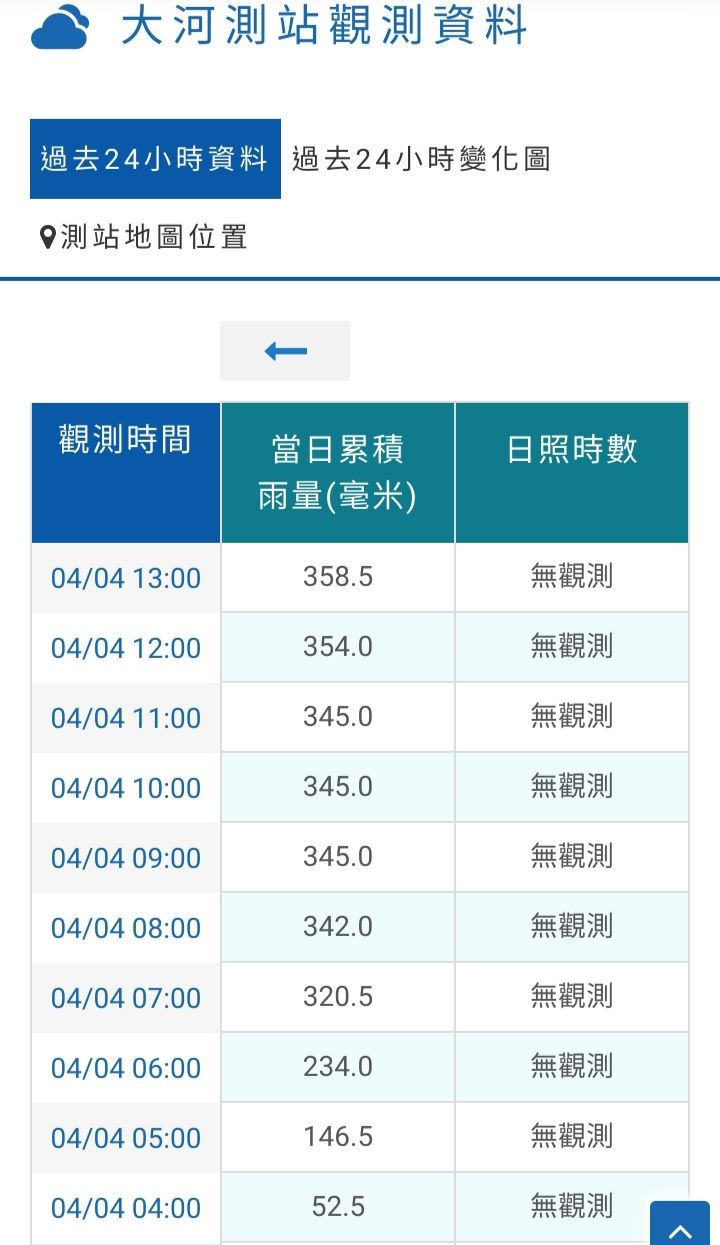Open 測站地圖位置 map link
This screenshot has width=720, height=1245.
coord(143,237)
